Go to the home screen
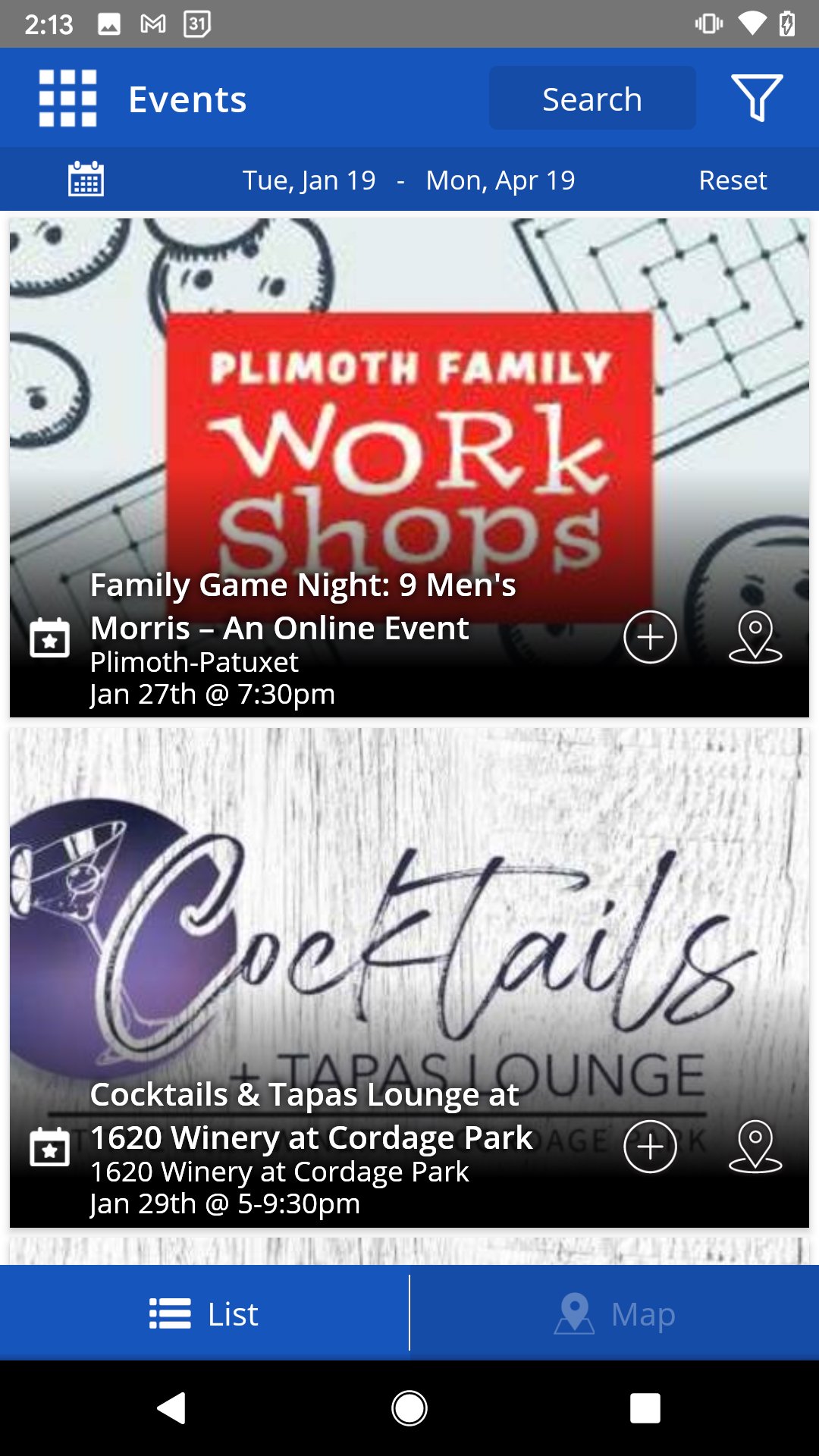Screen dimensions: 819x1456 (409, 1408)
